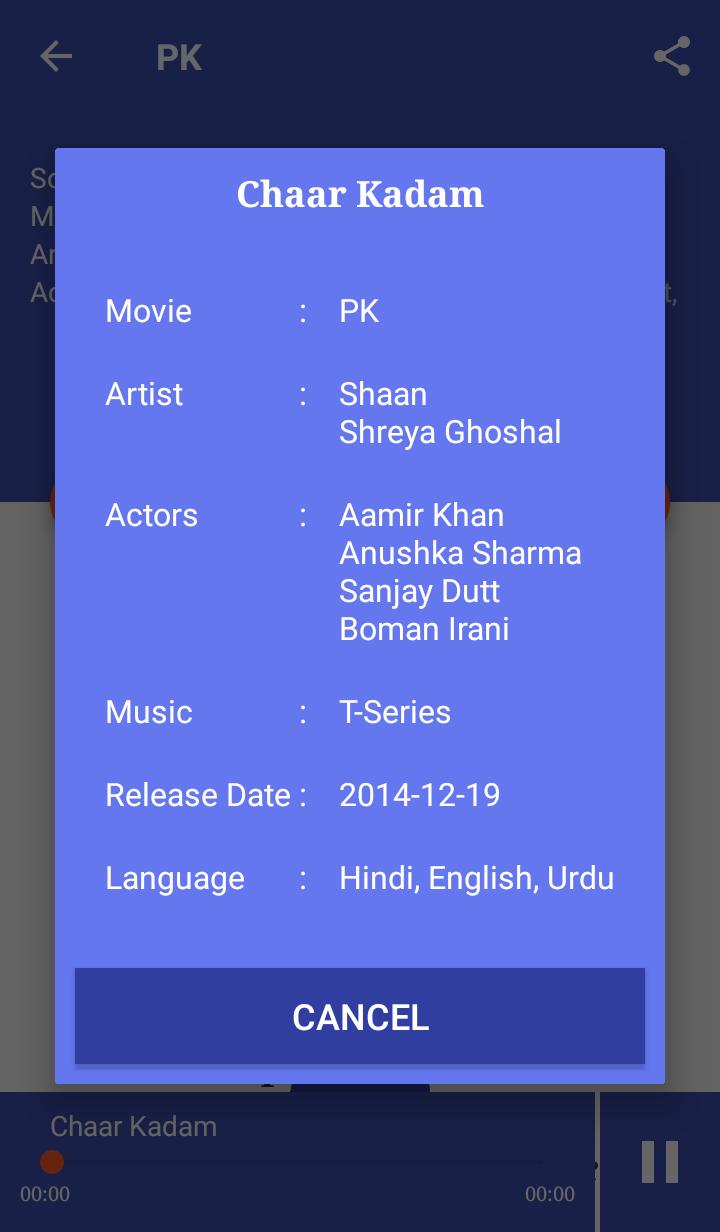This screenshot has height=1232, width=720.
Task: Pause the Chaar Kadam playback
Action: 660,1162
